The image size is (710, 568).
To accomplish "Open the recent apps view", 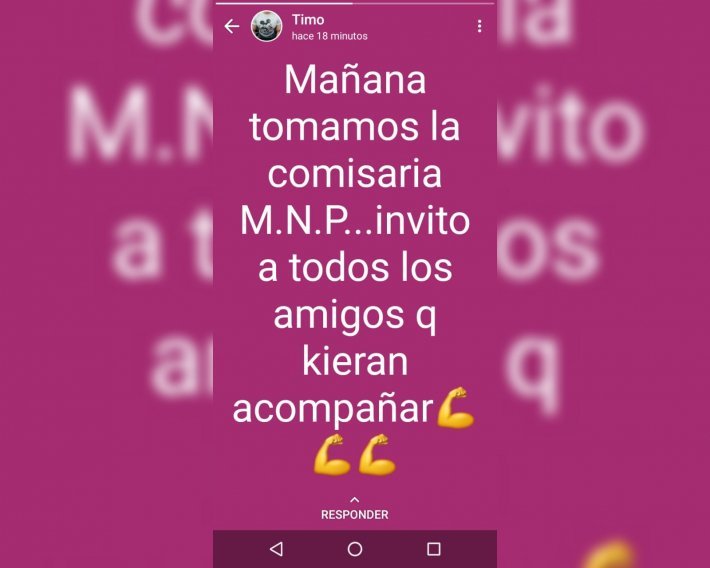I will [x=433, y=549].
